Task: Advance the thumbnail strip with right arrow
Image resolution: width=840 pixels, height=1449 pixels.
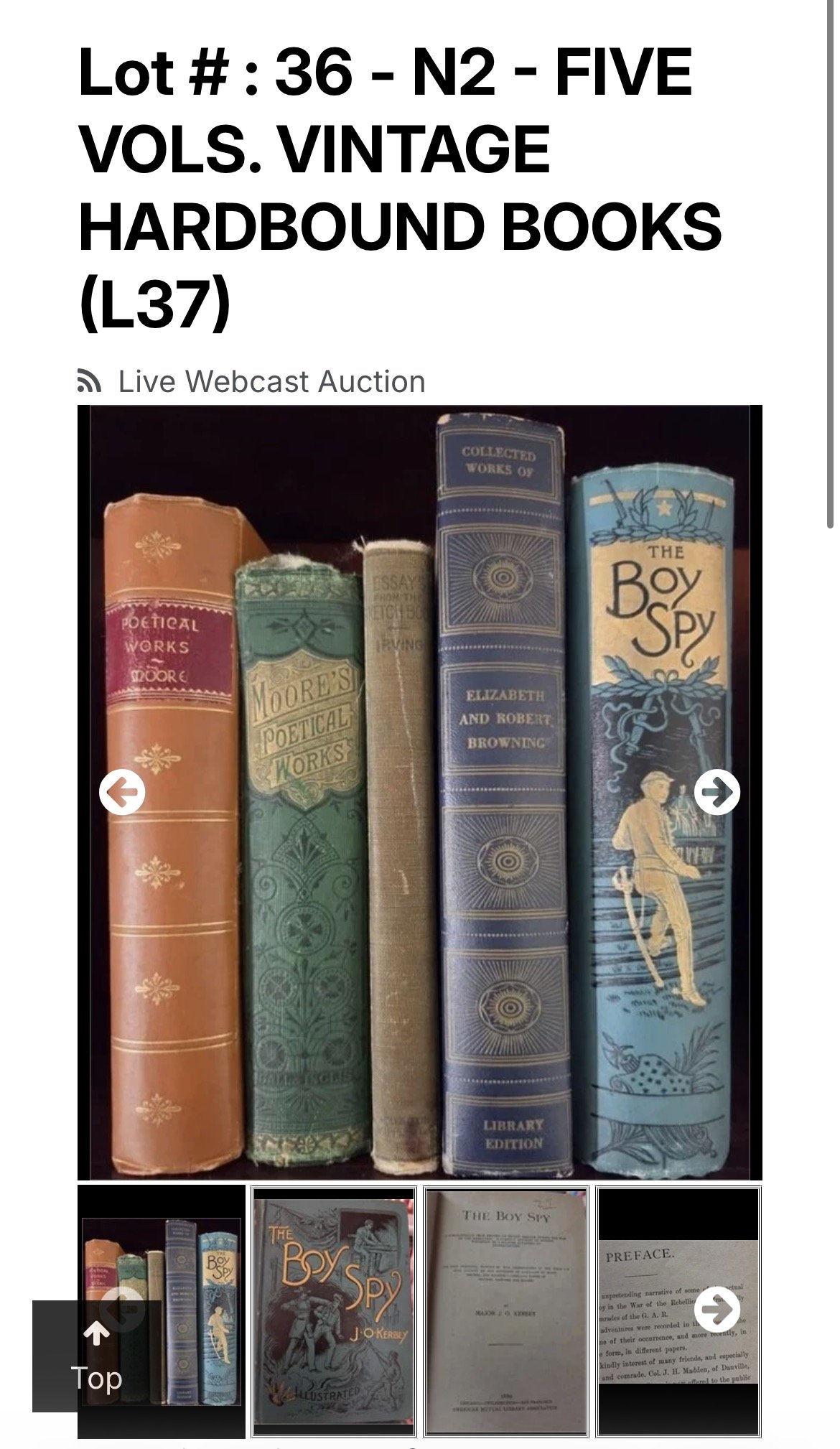Action: click(717, 1310)
